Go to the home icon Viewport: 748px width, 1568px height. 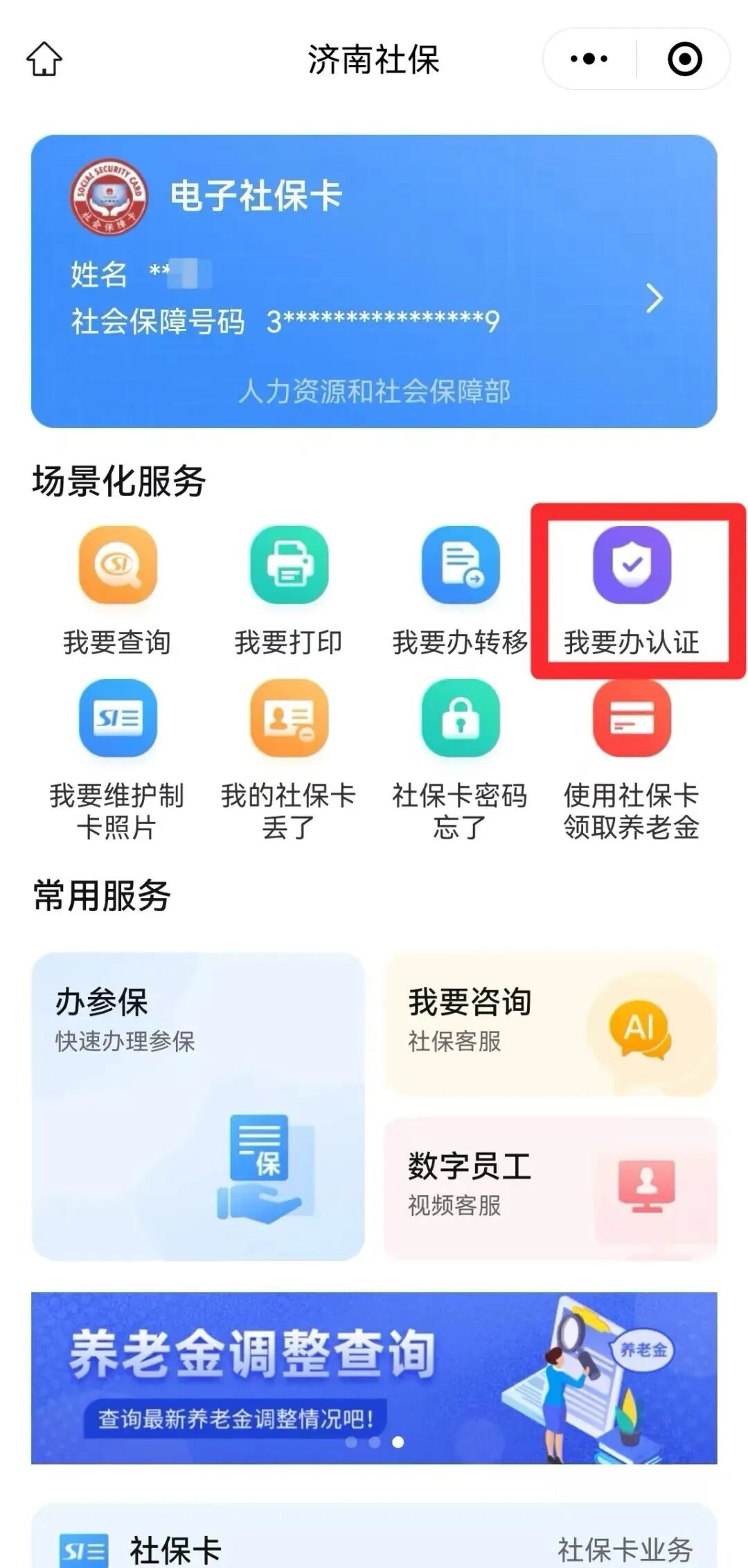point(44,59)
